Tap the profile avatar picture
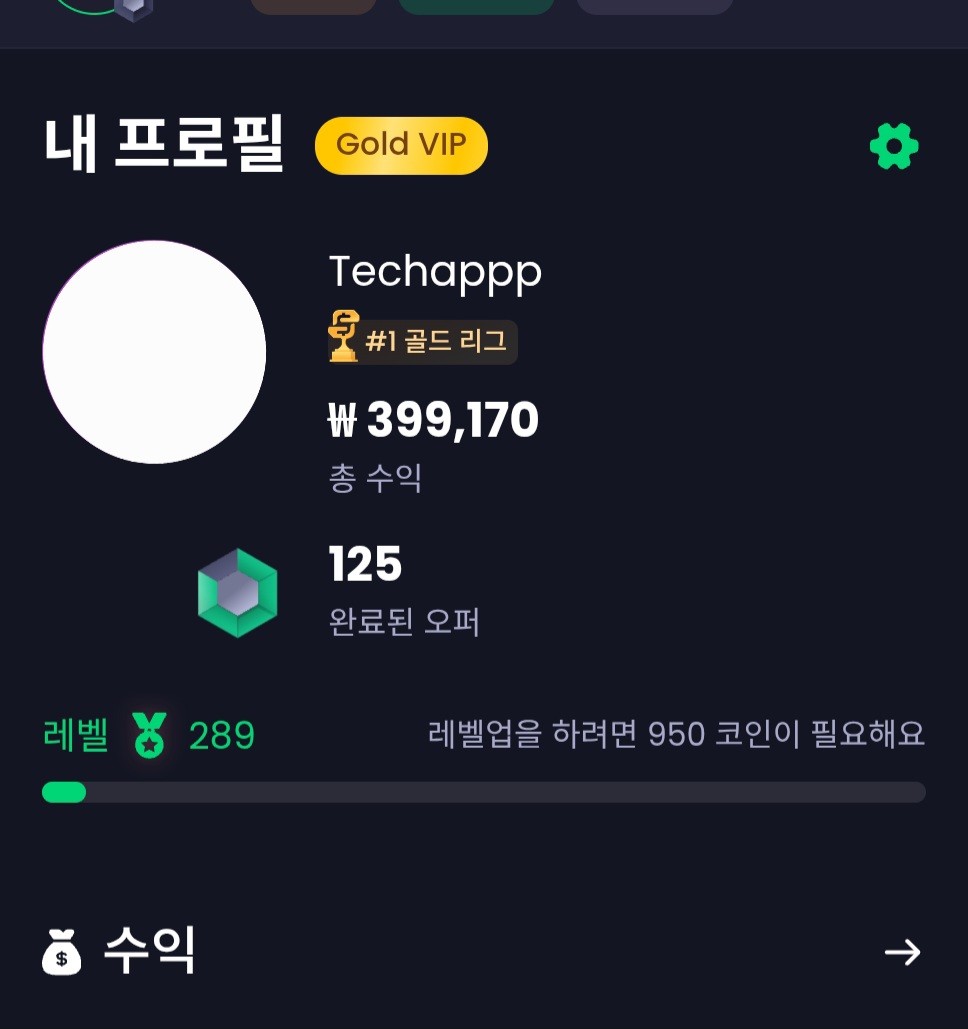The image size is (968, 1029). click(x=154, y=352)
